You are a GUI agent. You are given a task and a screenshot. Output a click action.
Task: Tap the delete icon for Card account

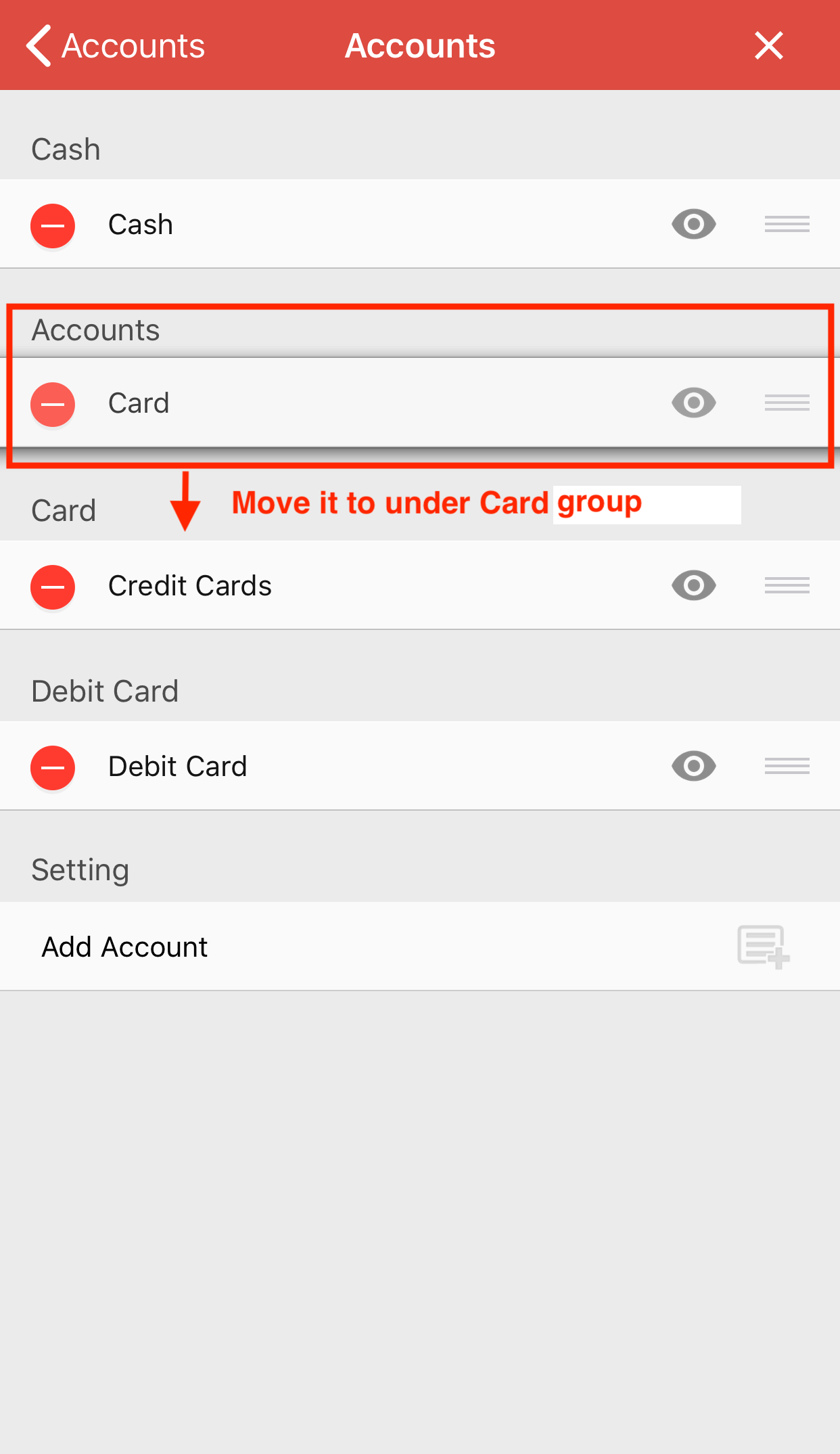53,405
